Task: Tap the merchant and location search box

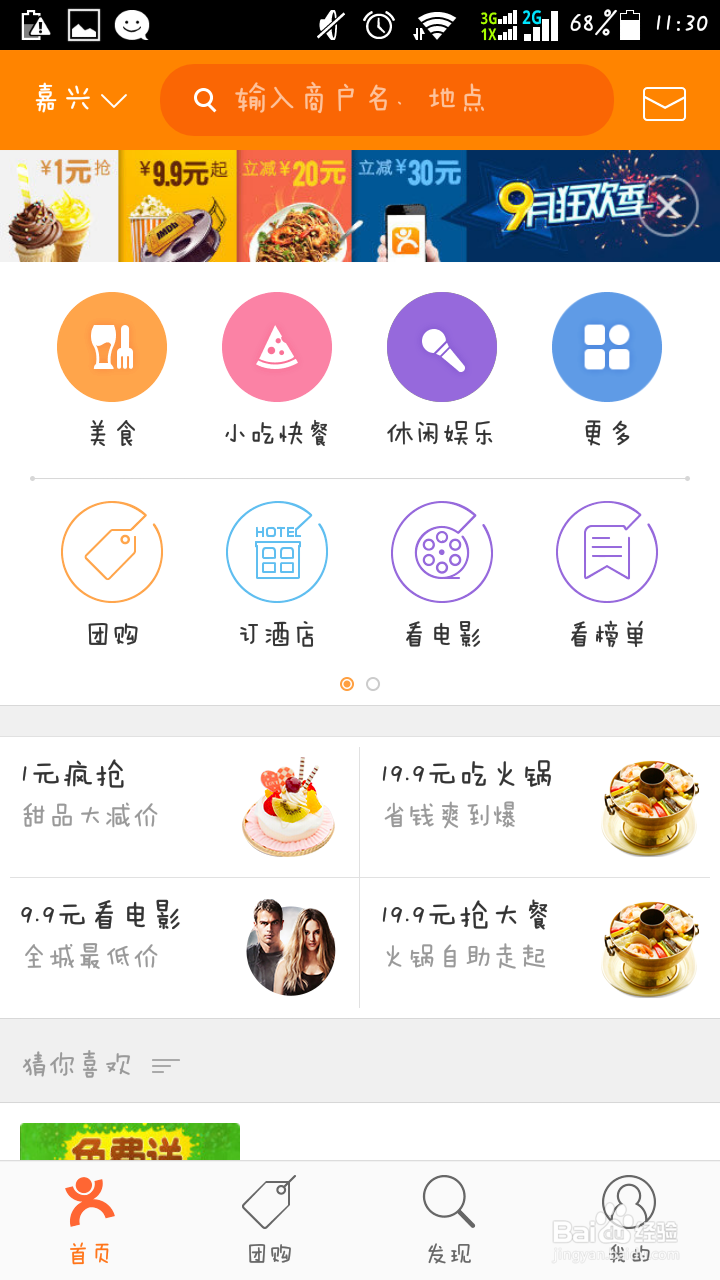Action: tap(387, 99)
